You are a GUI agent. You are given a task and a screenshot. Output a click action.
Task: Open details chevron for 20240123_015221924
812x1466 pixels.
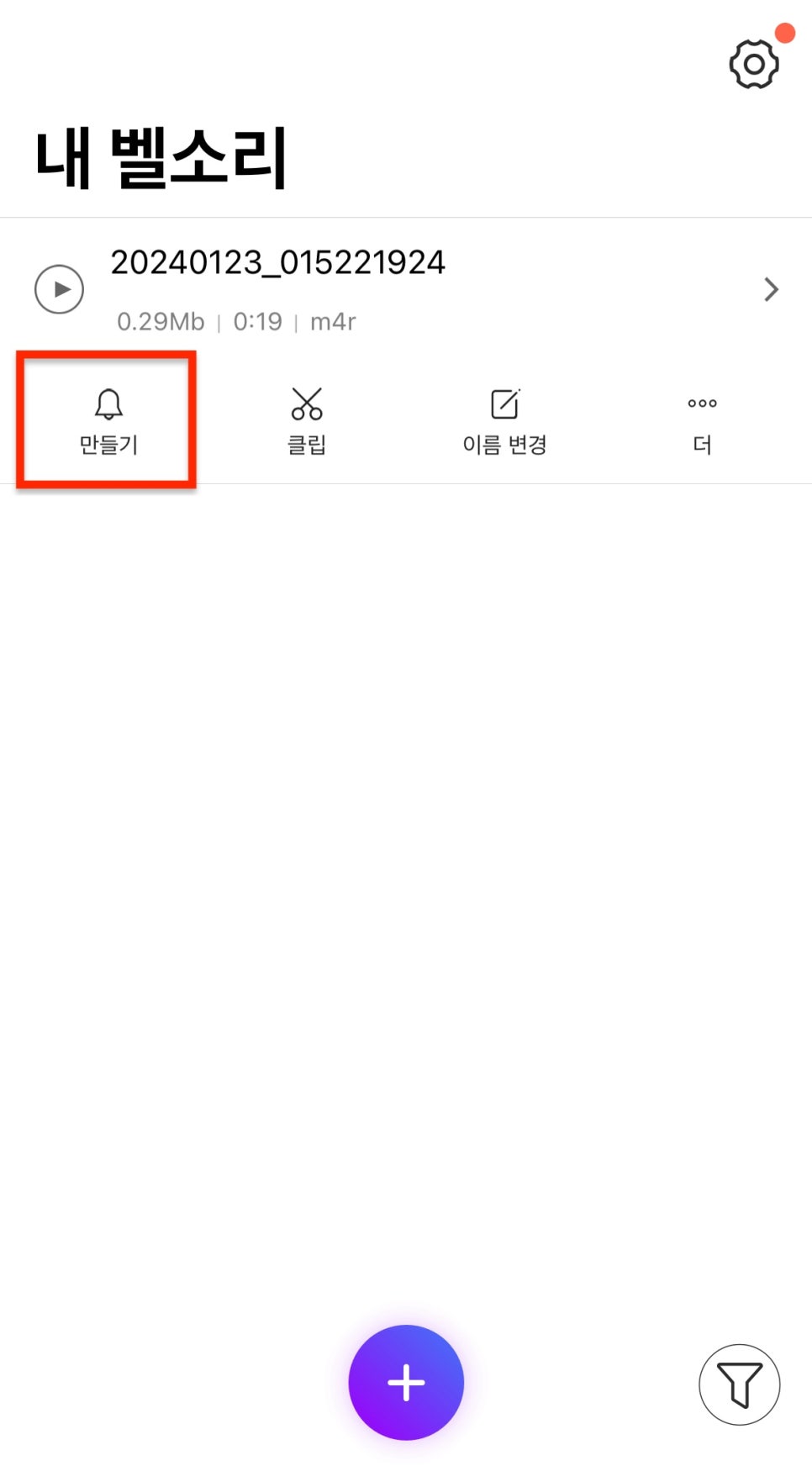(771, 289)
